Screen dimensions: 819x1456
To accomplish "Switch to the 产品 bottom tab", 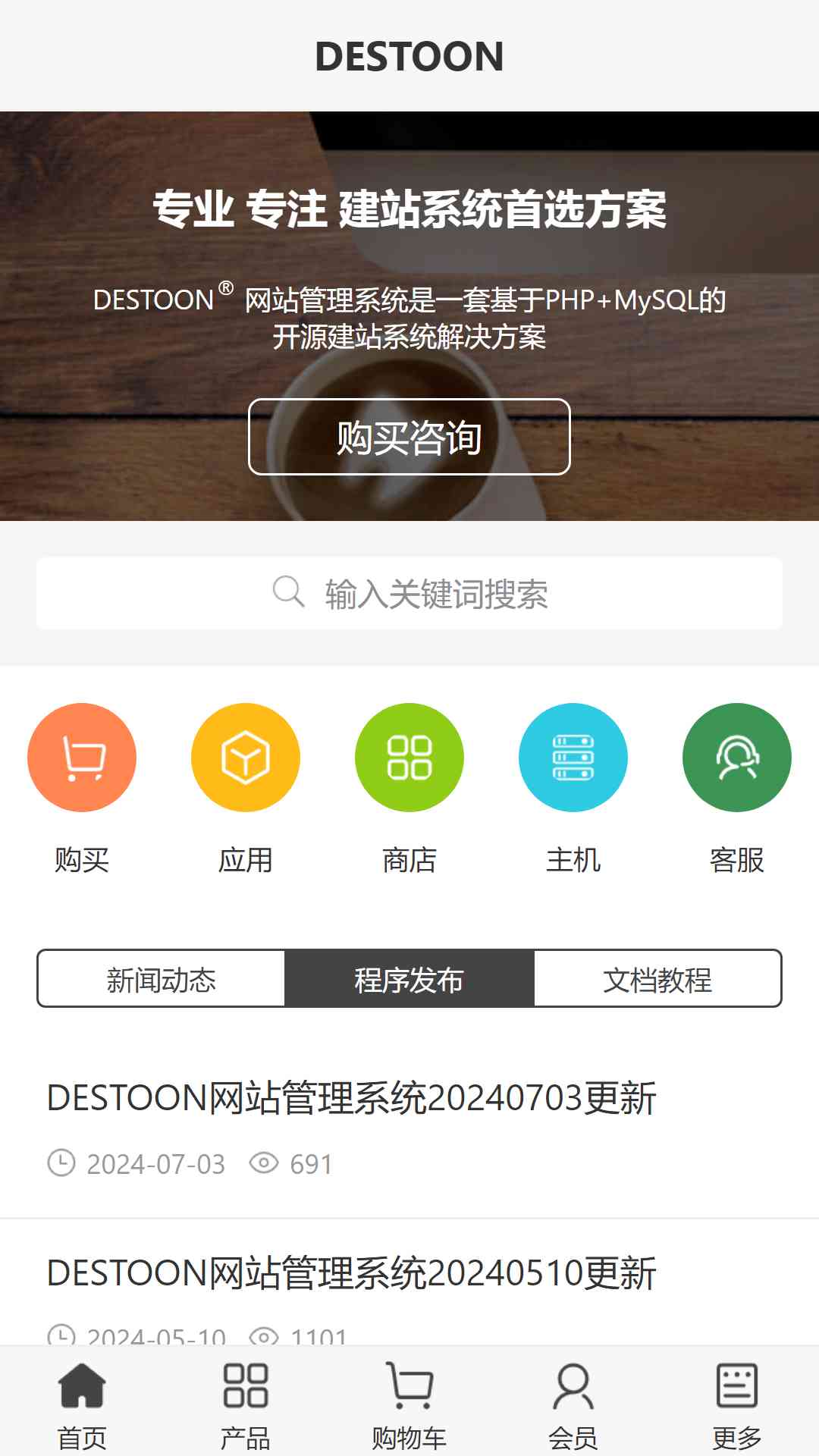I will pyautogui.click(x=246, y=1405).
